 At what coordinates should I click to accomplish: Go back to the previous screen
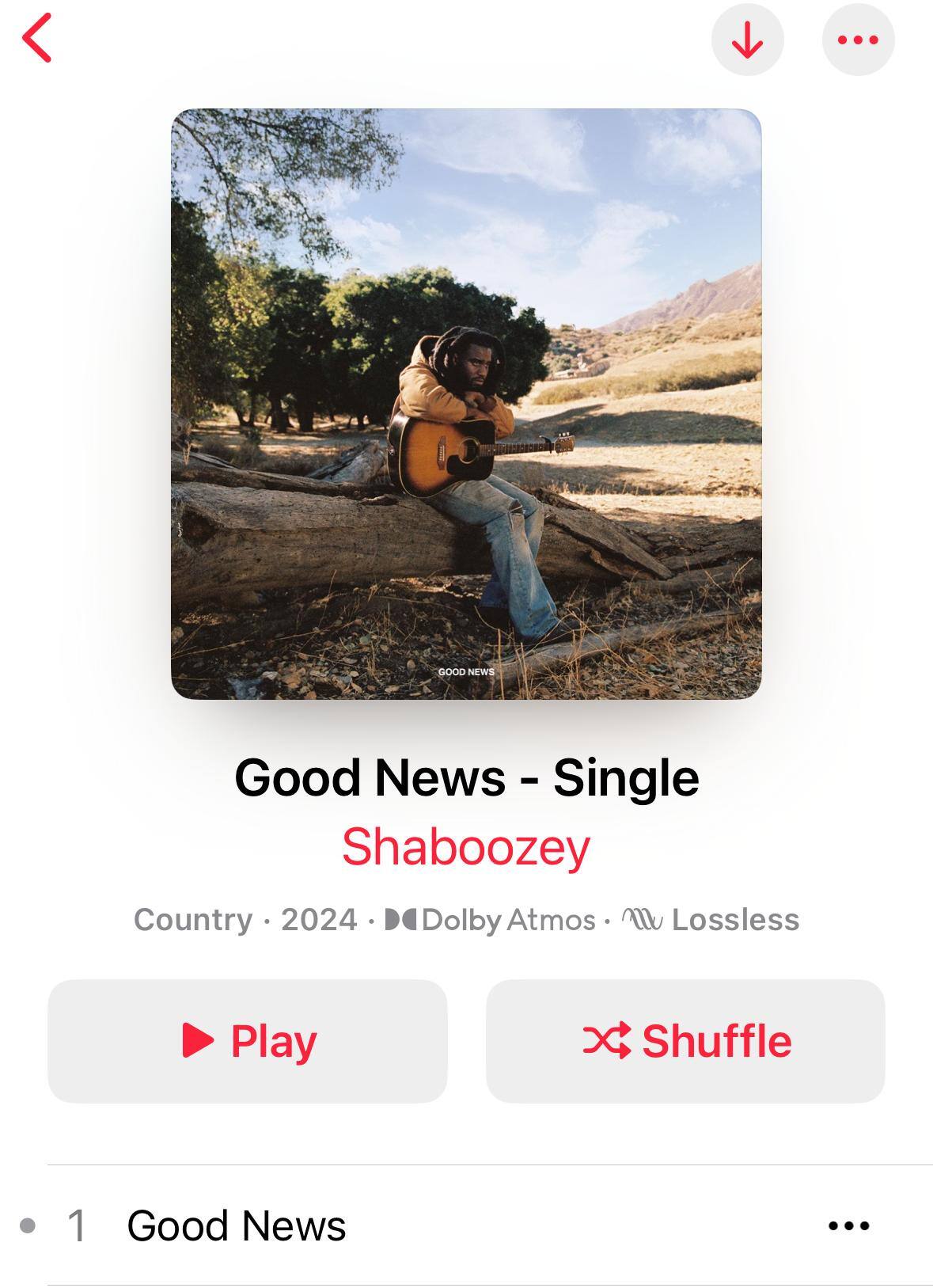click(37, 38)
